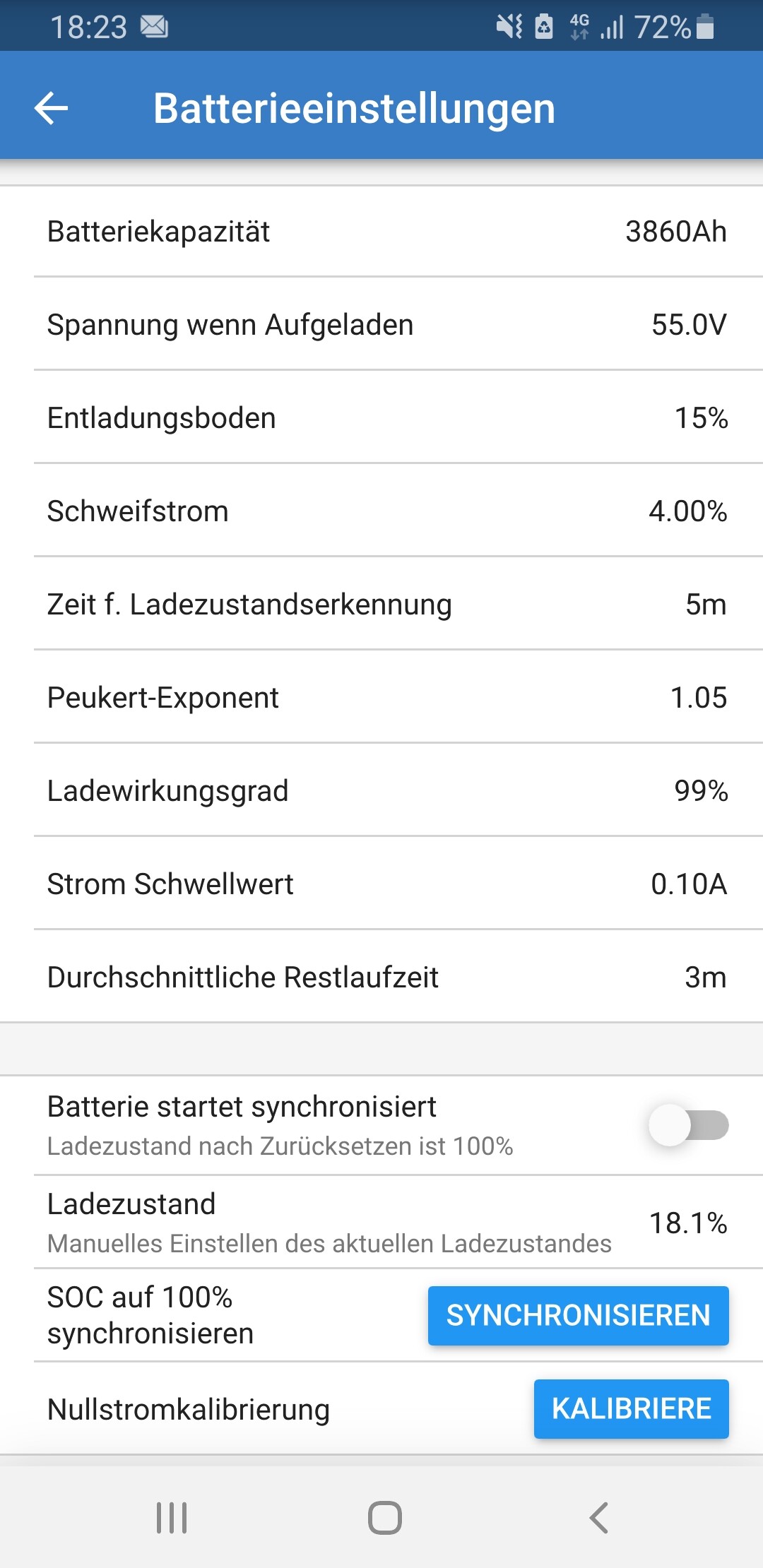Go to the home screen
Viewport: 763px width, 1568px height.
pyautogui.click(x=385, y=1518)
